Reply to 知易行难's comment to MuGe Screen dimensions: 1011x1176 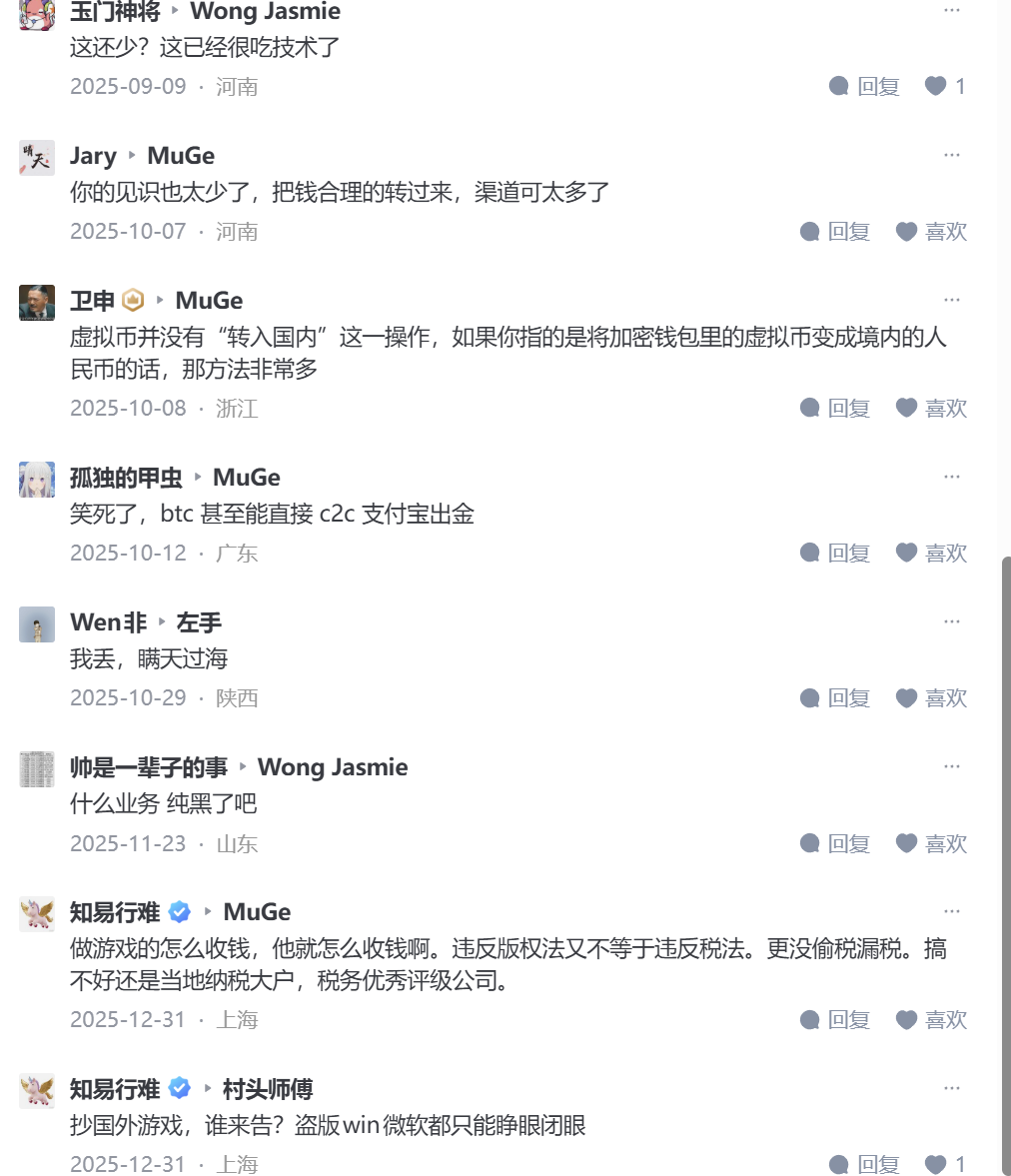(835, 1019)
